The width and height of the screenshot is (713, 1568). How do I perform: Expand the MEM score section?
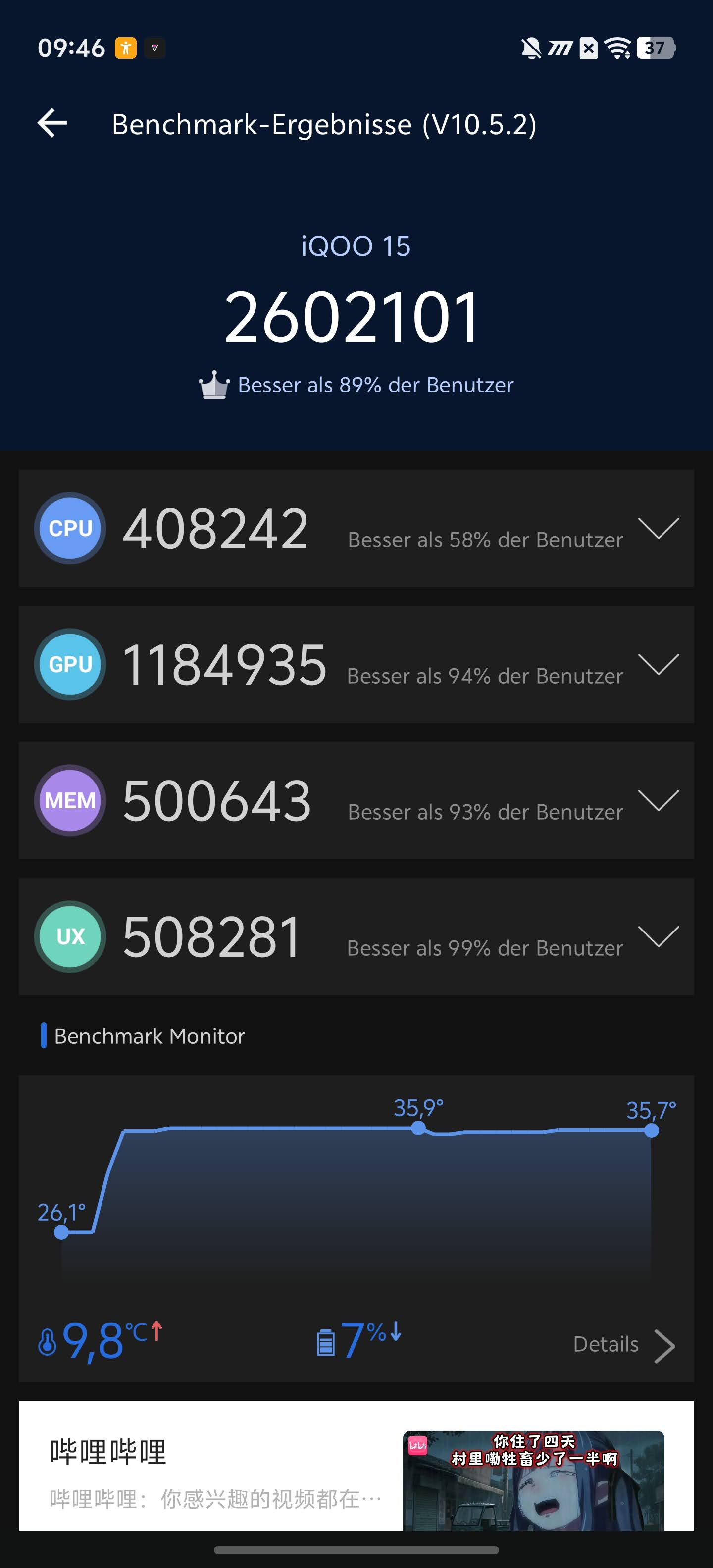point(658,800)
